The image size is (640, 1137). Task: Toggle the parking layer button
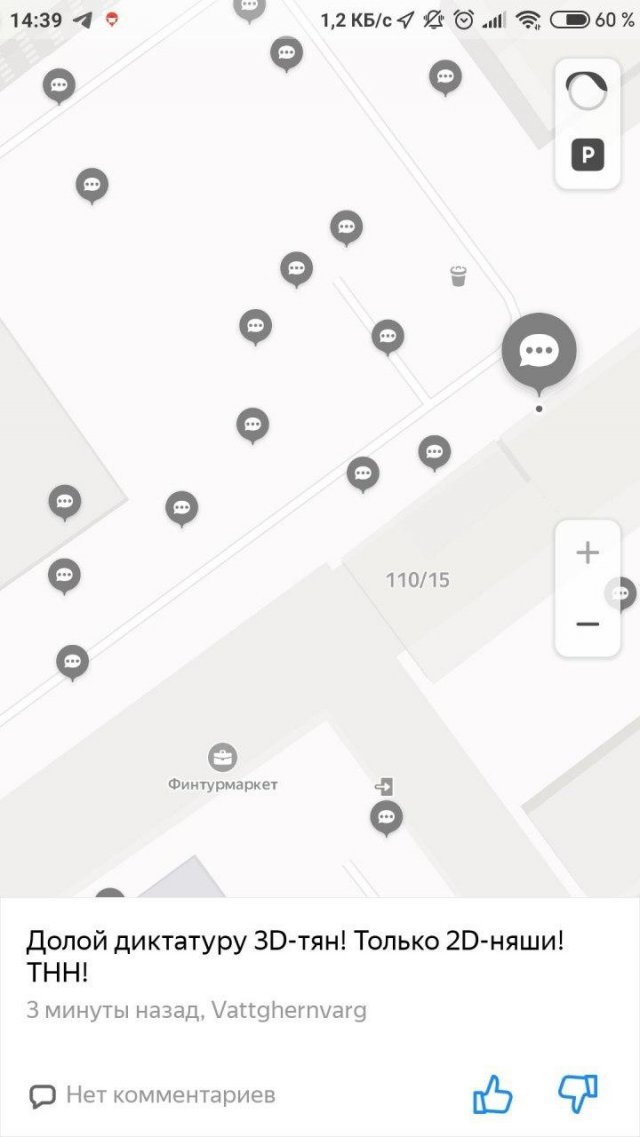point(588,154)
